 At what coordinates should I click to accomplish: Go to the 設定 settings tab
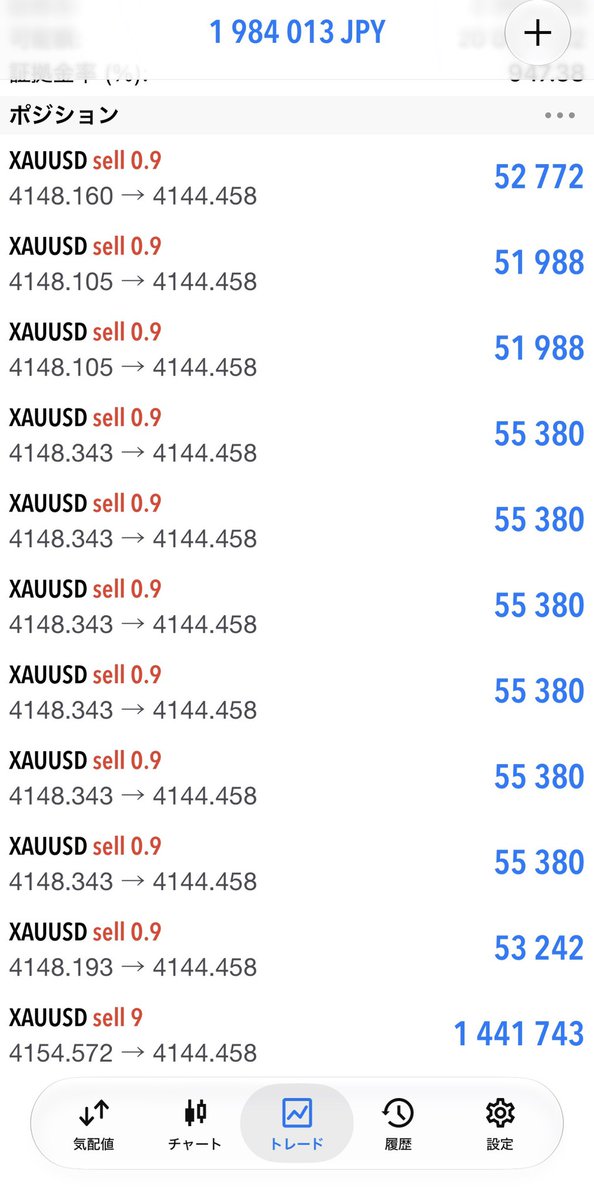(x=499, y=1124)
